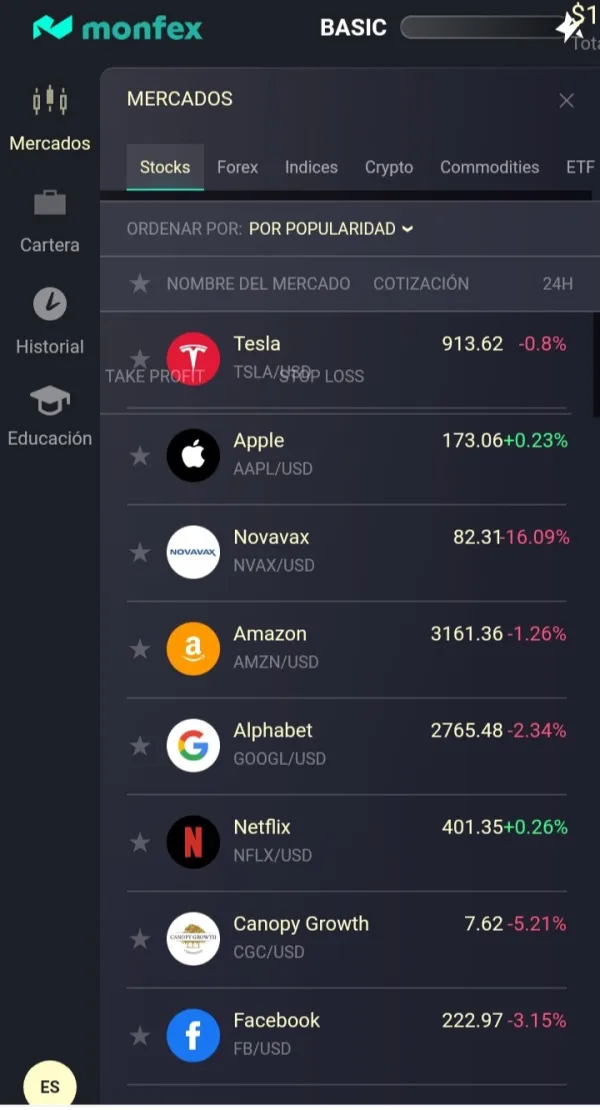The image size is (600, 1110).
Task: Open the Facebook FB/USD market
Action: (x=347, y=1034)
